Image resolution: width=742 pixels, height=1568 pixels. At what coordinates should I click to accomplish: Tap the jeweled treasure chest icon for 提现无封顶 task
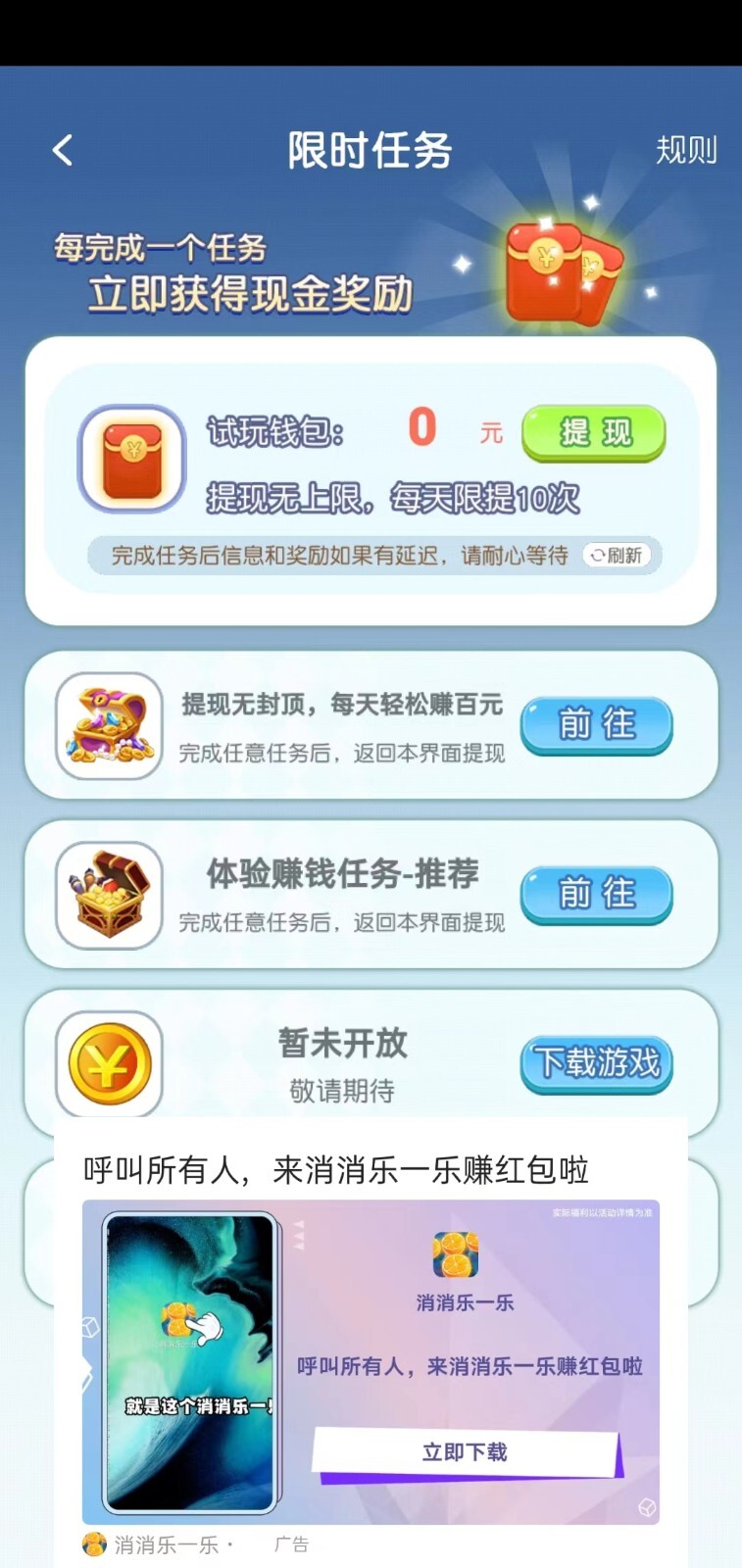(108, 725)
